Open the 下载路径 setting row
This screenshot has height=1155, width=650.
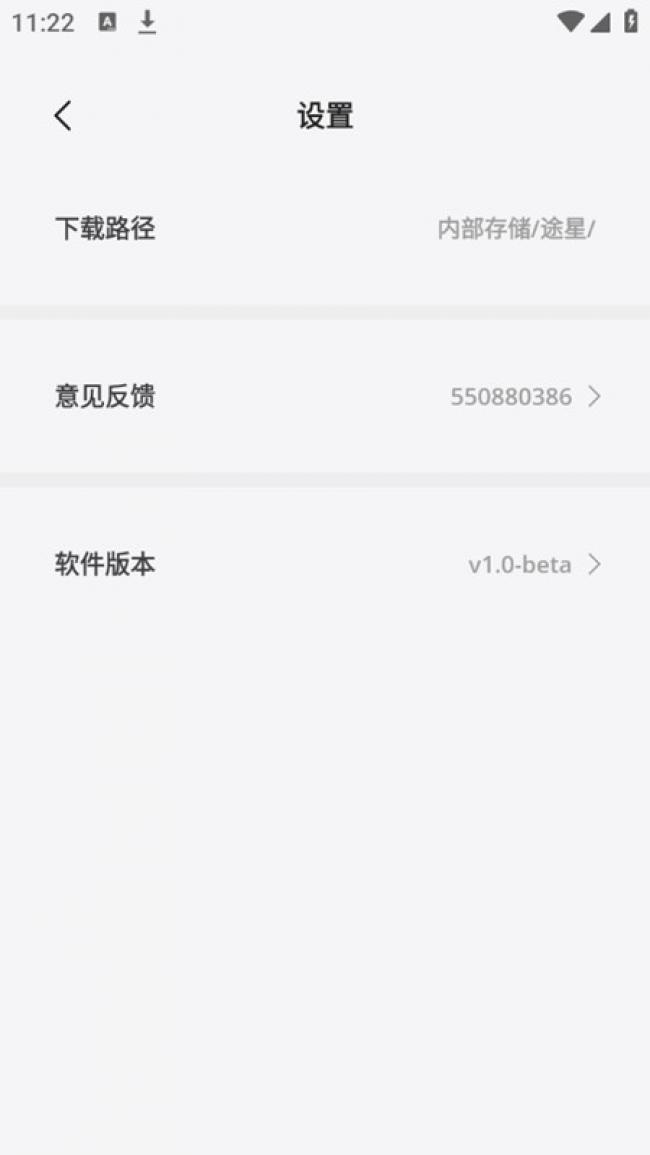pyautogui.click(x=325, y=229)
